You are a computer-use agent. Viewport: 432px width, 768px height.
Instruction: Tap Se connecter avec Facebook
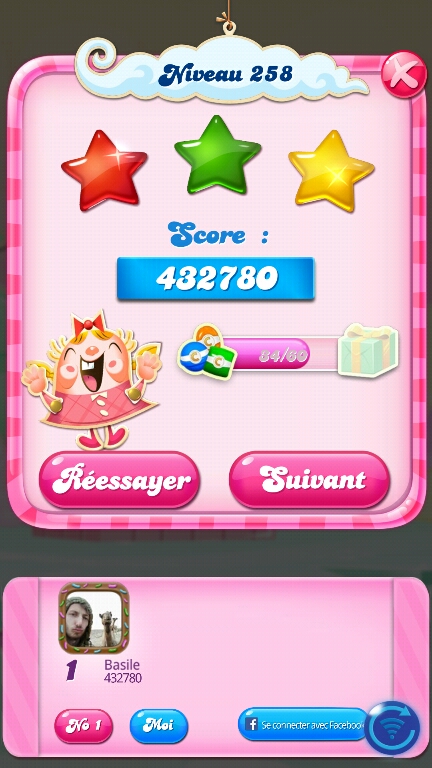tap(304, 724)
